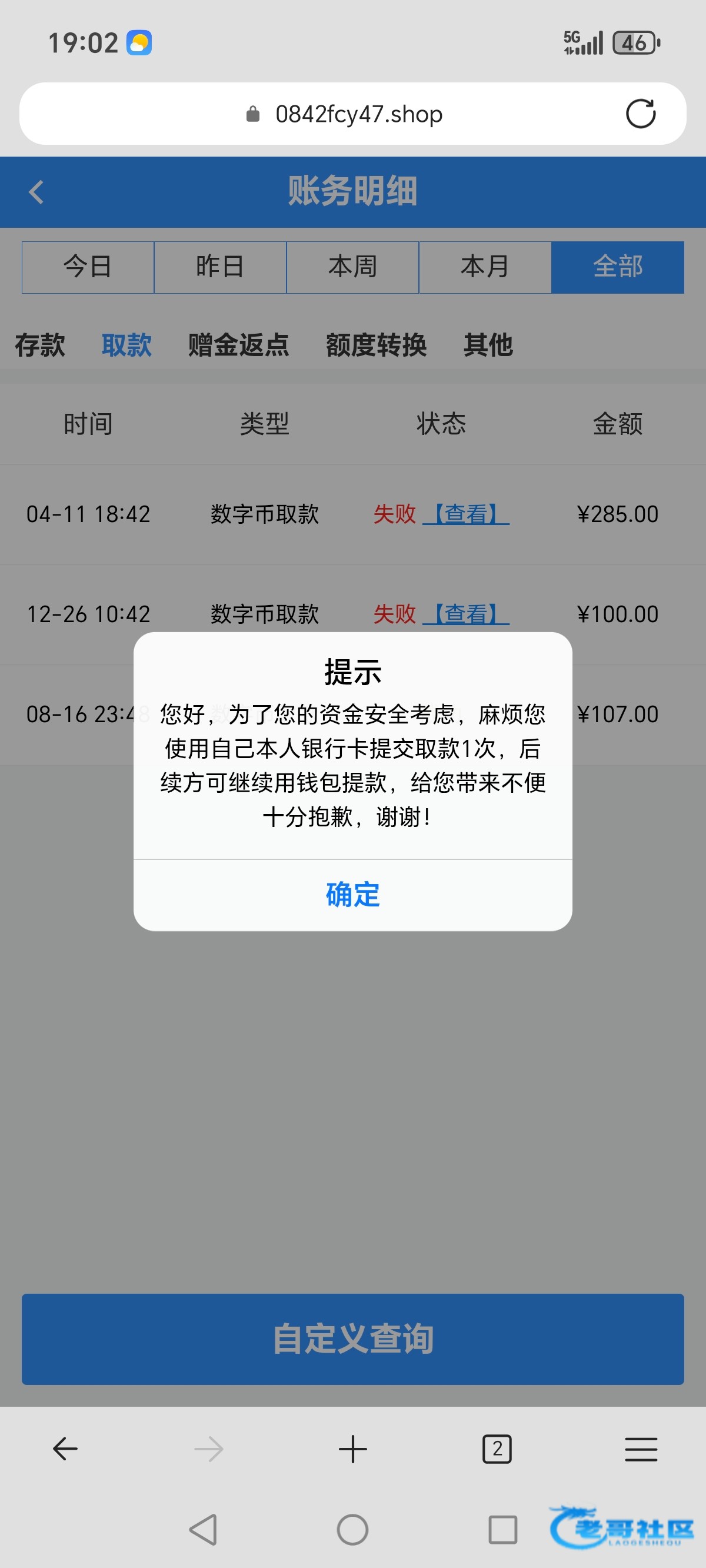Screen dimensions: 706x1568
Task: Switch to the 其他 tab
Action: click(x=488, y=345)
